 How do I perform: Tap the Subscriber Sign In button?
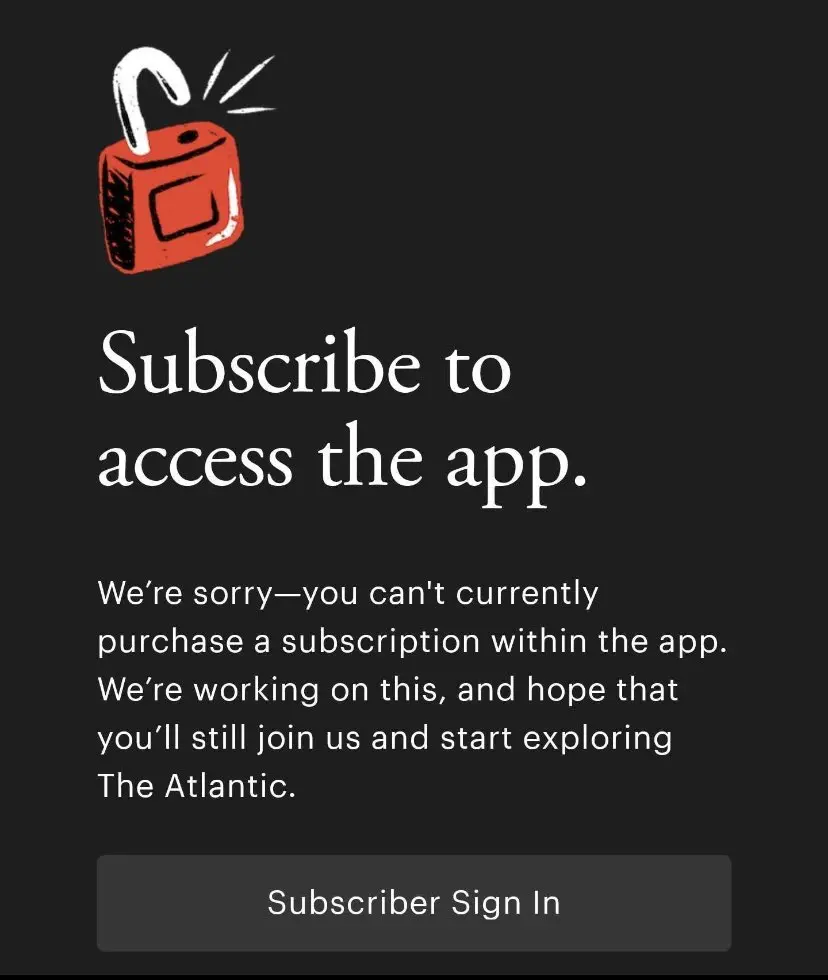[x=413, y=902]
